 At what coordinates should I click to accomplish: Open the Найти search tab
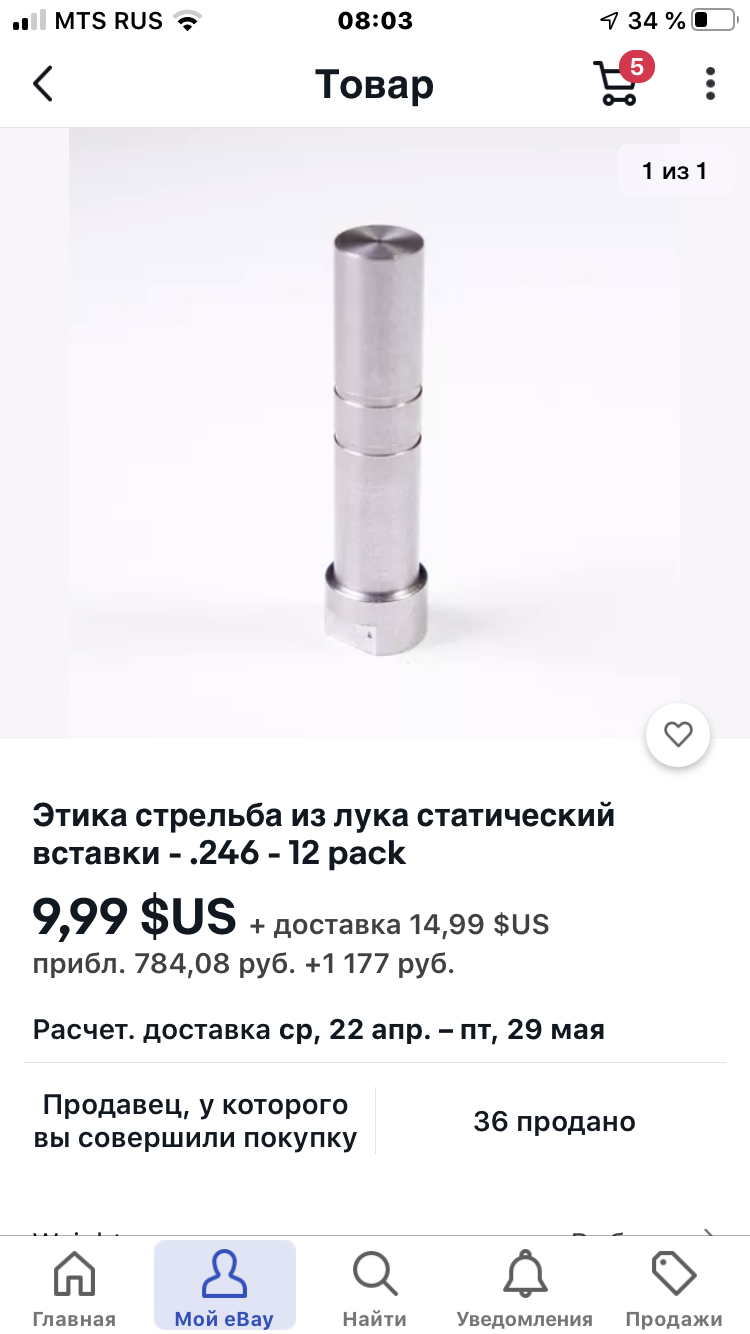click(375, 1288)
